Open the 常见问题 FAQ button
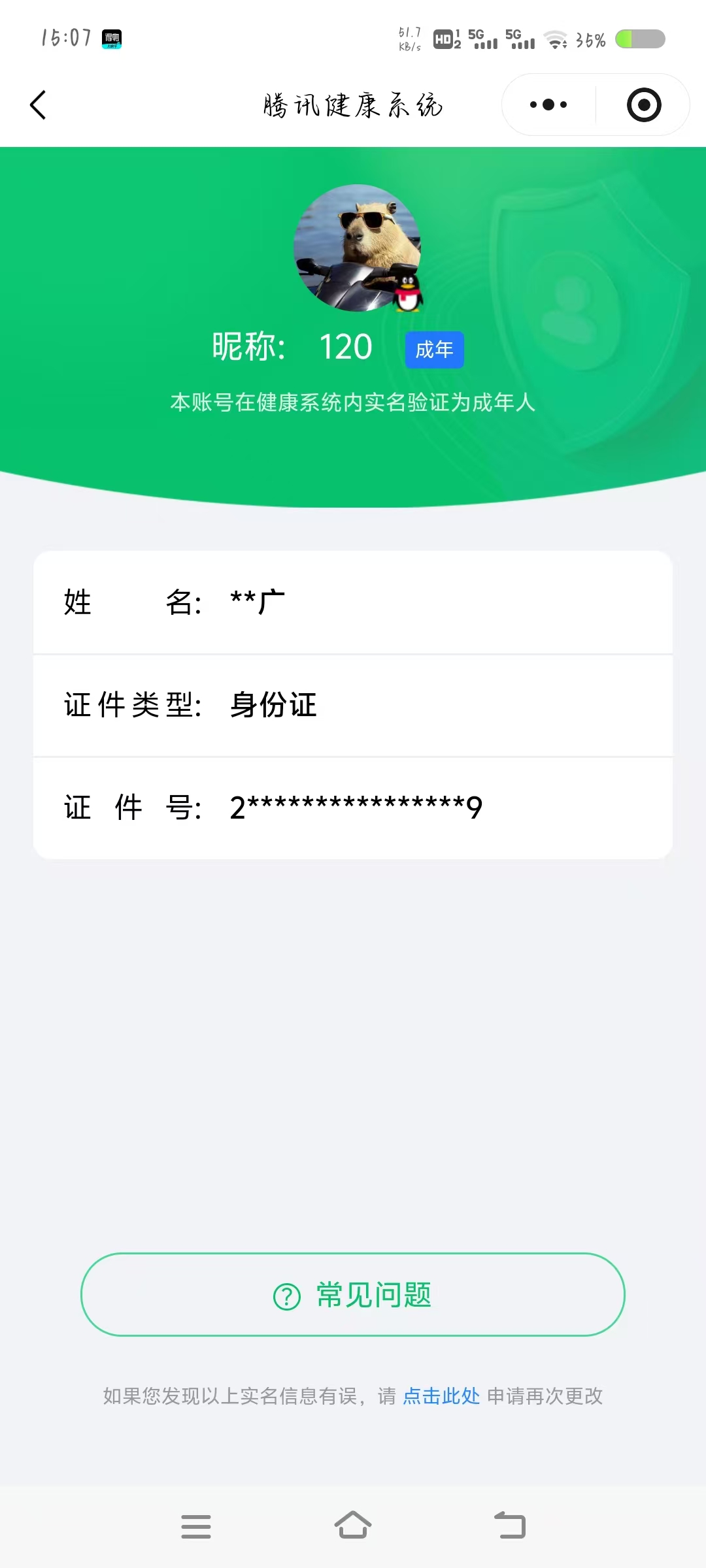 [353, 1294]
